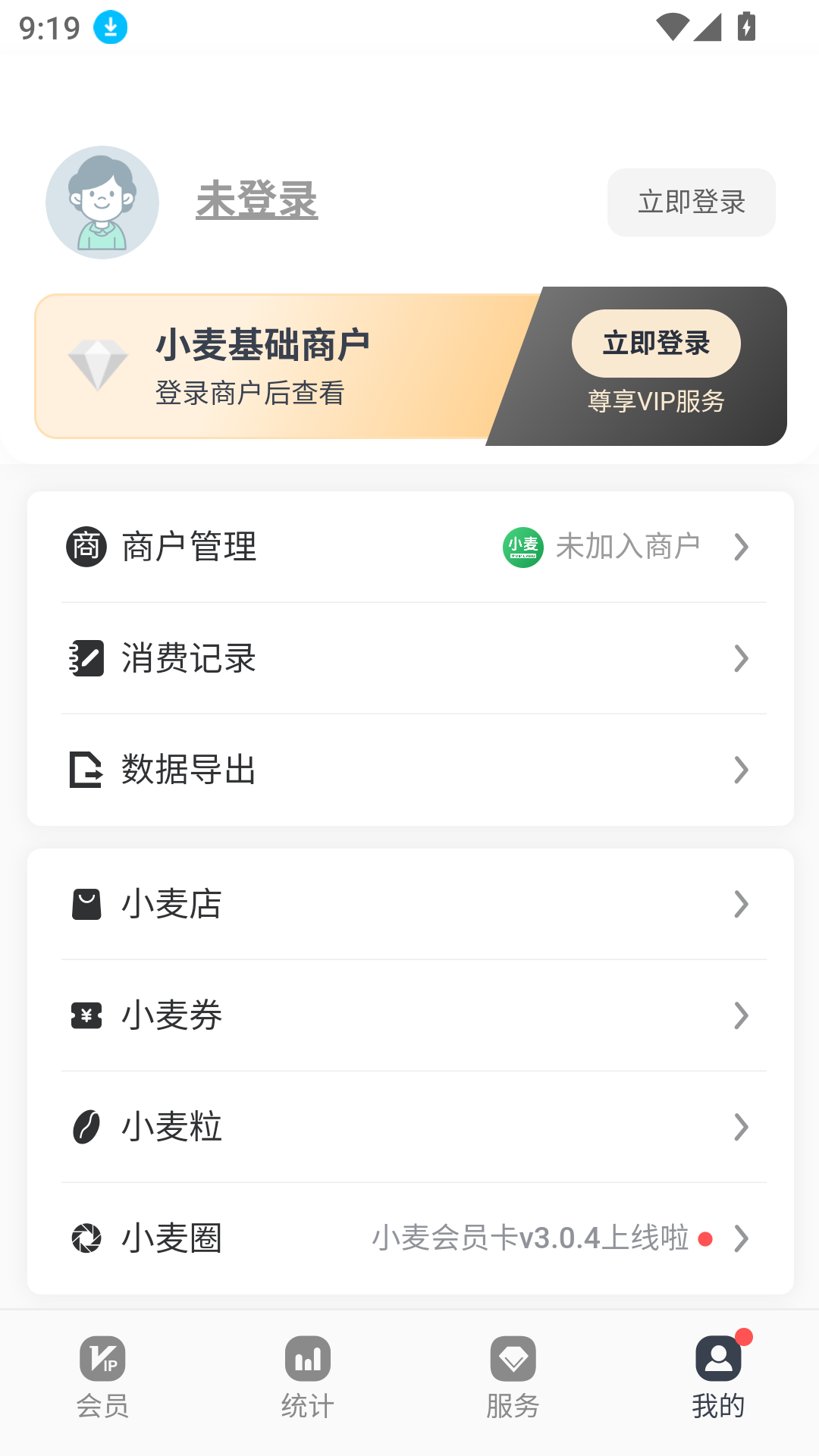Expand the 小麦圈 row chevron
Screen dimensions: 819x1456
742,1238
